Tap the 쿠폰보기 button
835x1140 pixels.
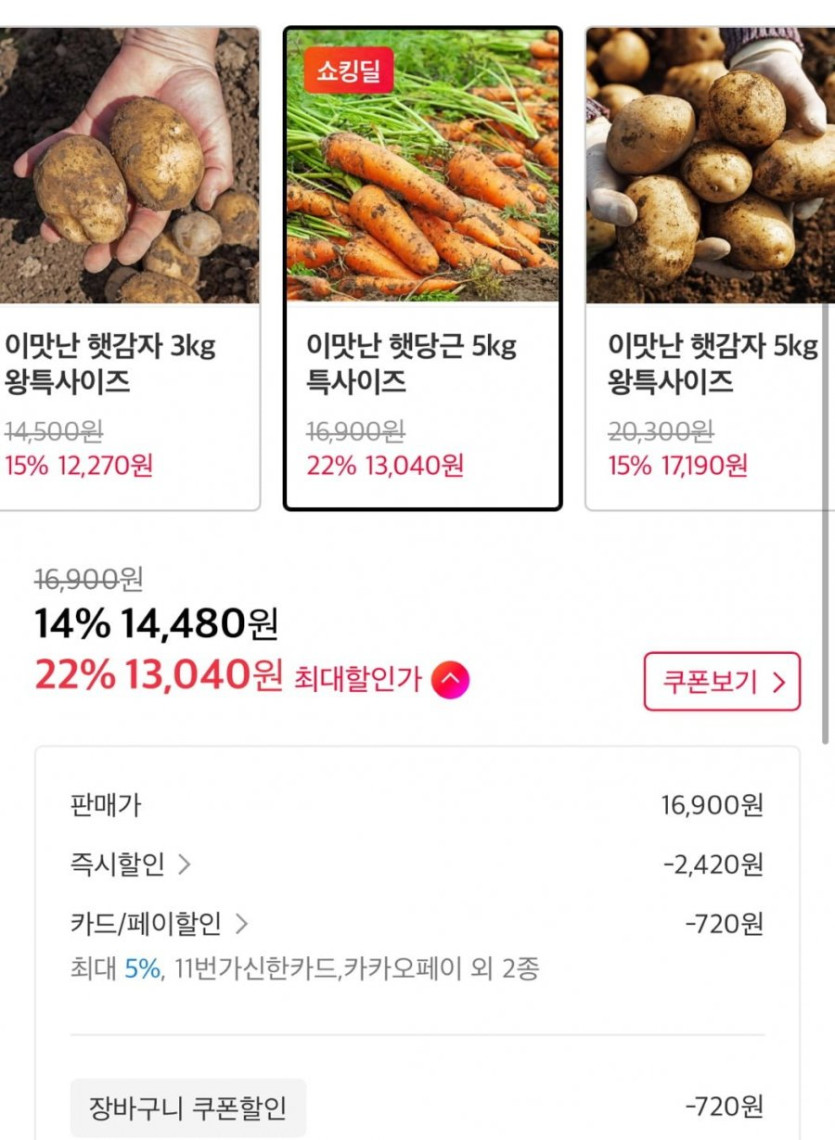(x=721, y=681)
